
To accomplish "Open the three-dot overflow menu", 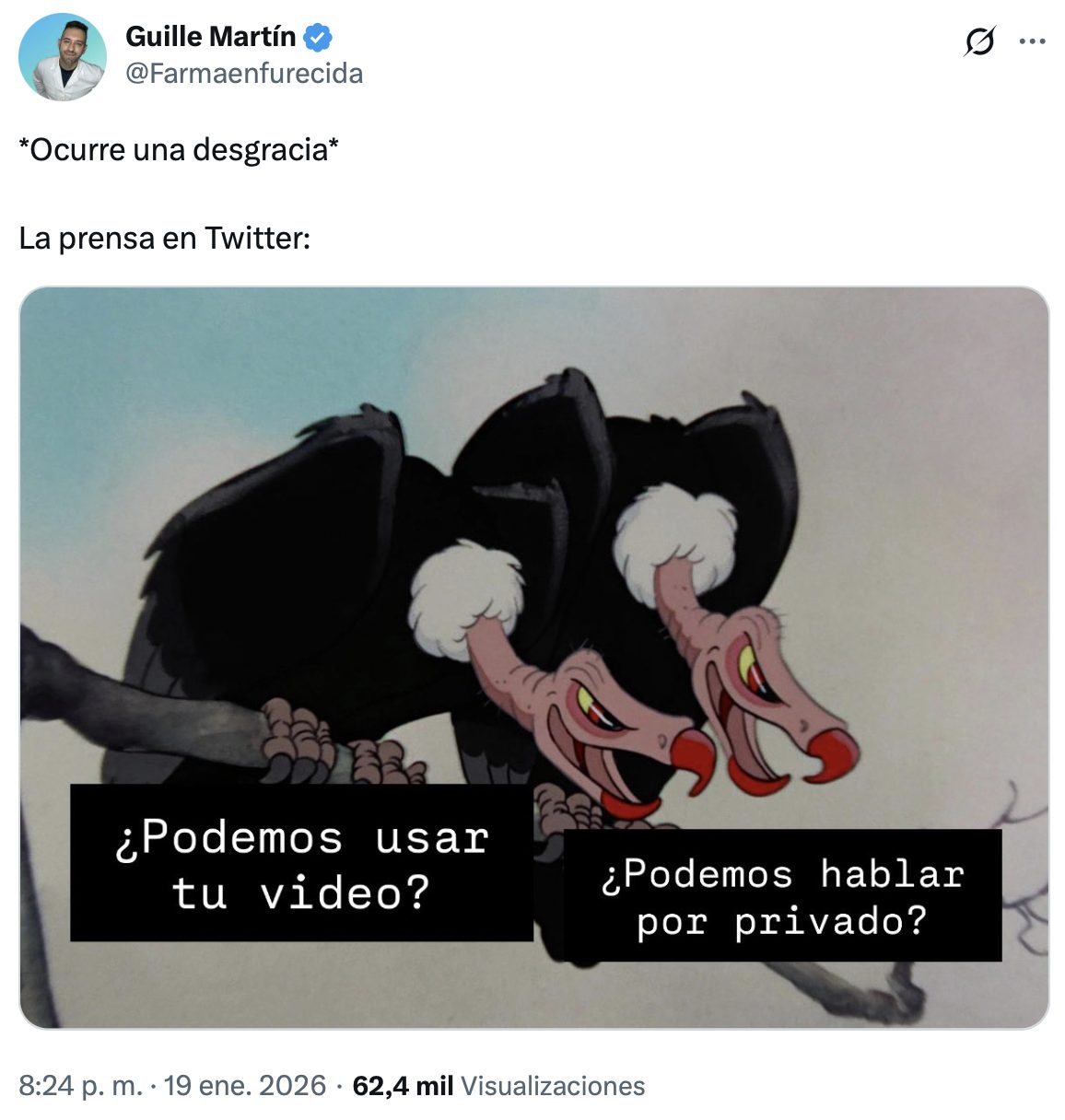I will pos(1032,41).
